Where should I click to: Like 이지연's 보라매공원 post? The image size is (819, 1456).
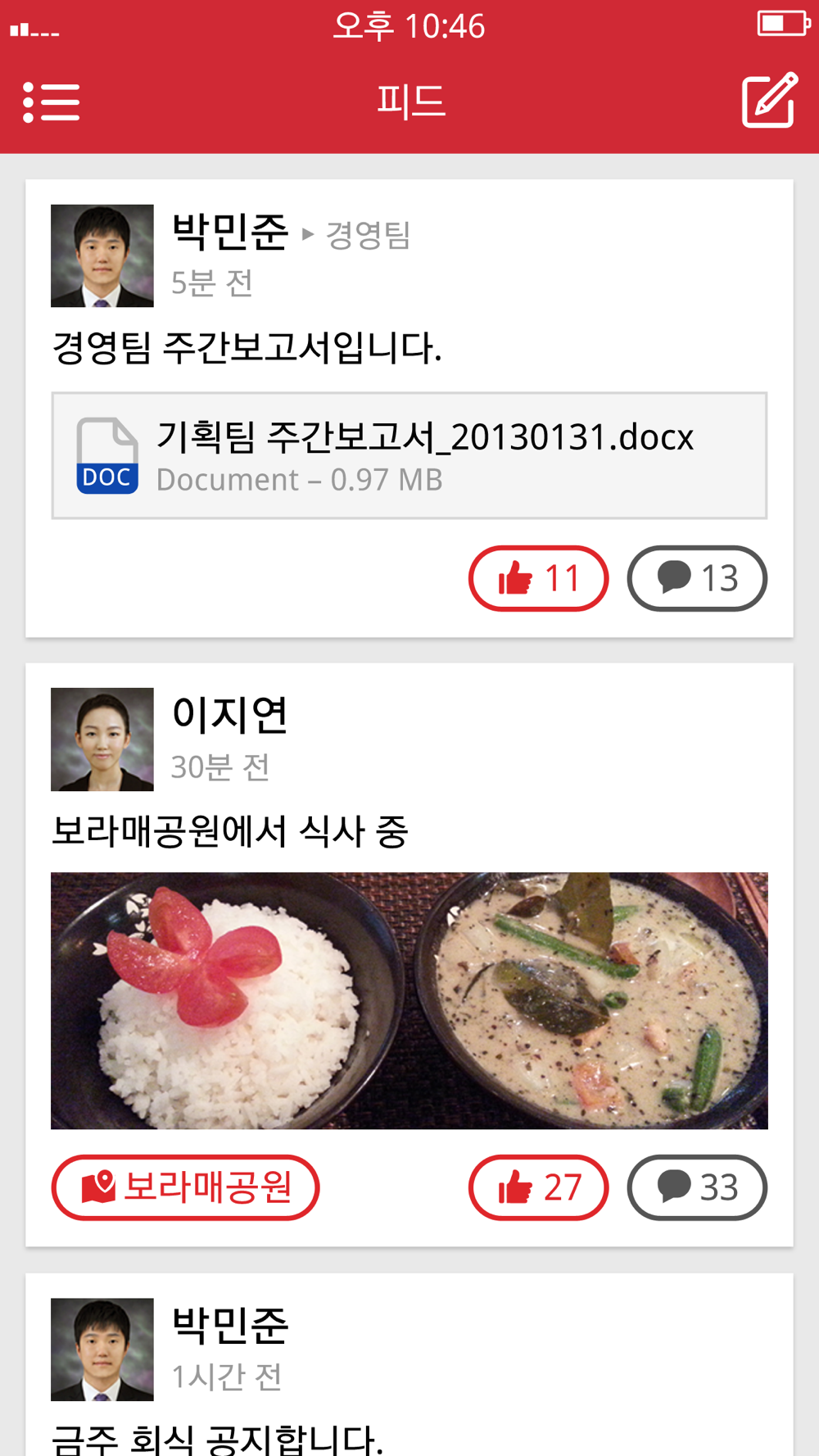coord(538,1187)
